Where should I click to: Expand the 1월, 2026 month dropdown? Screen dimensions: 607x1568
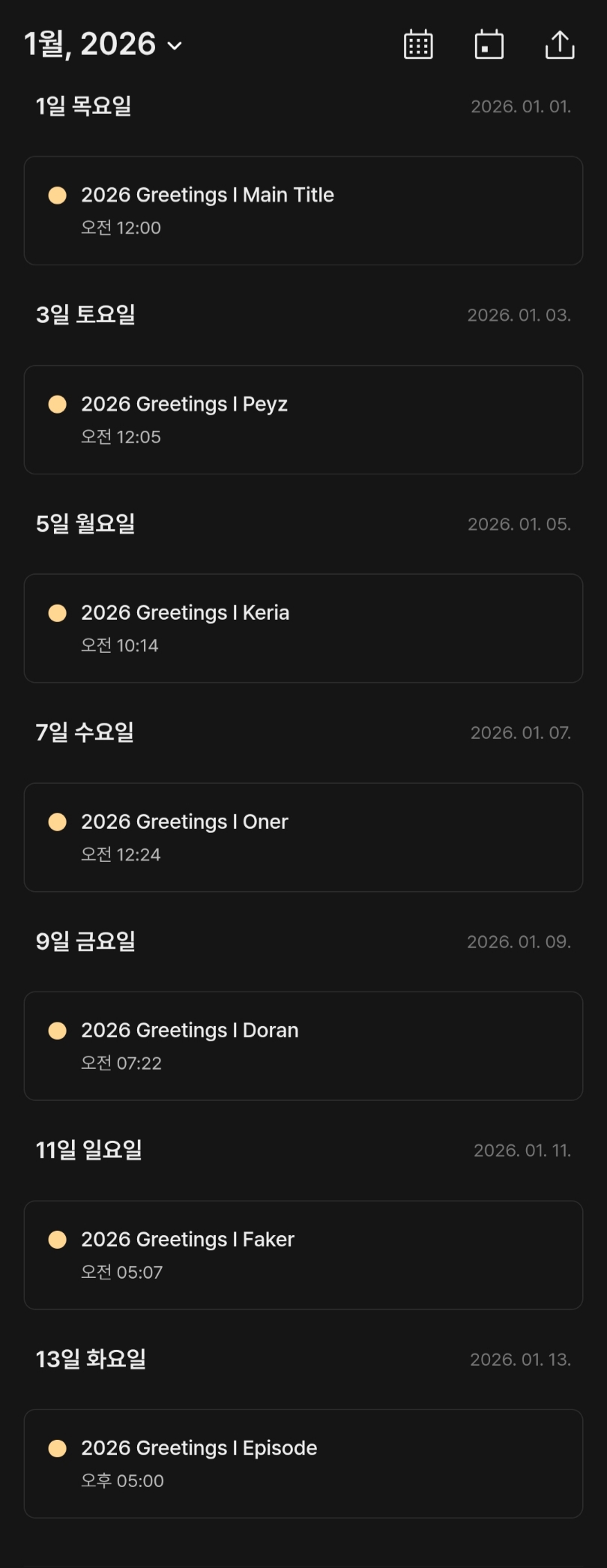103,45
